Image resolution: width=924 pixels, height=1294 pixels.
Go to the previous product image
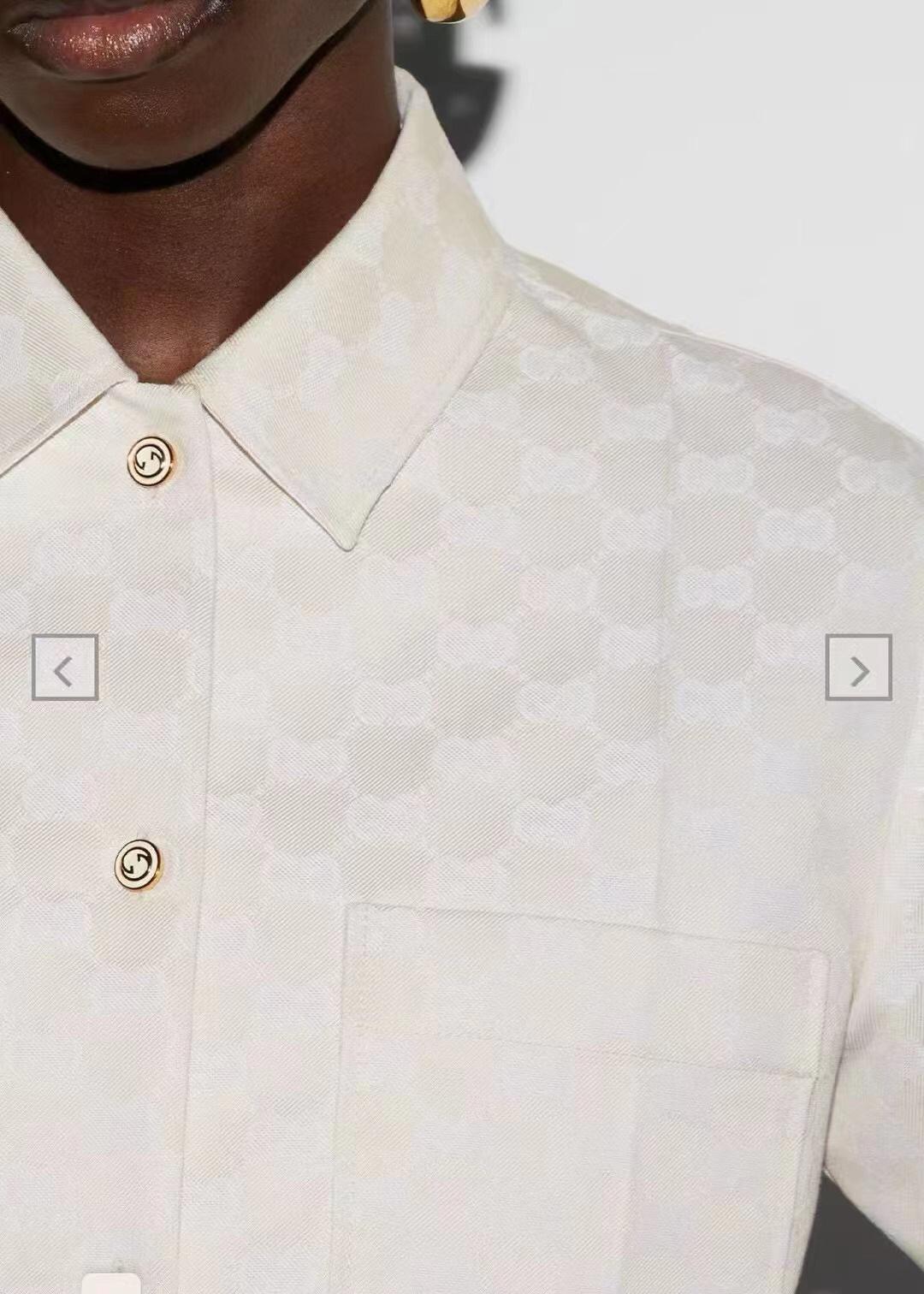tap(65, 668)
